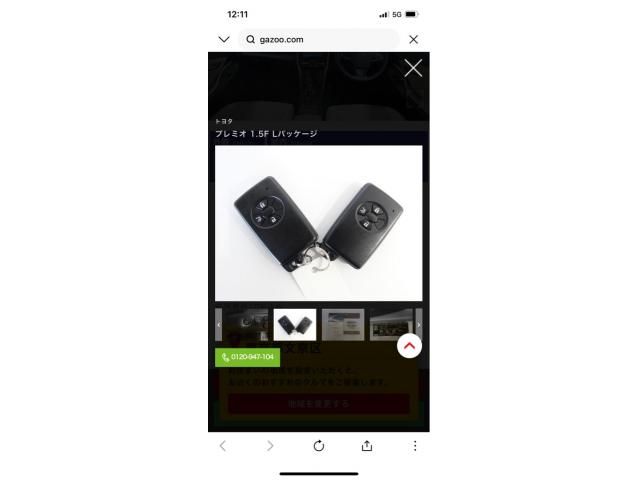Select the document photo thumbnail

342,325
